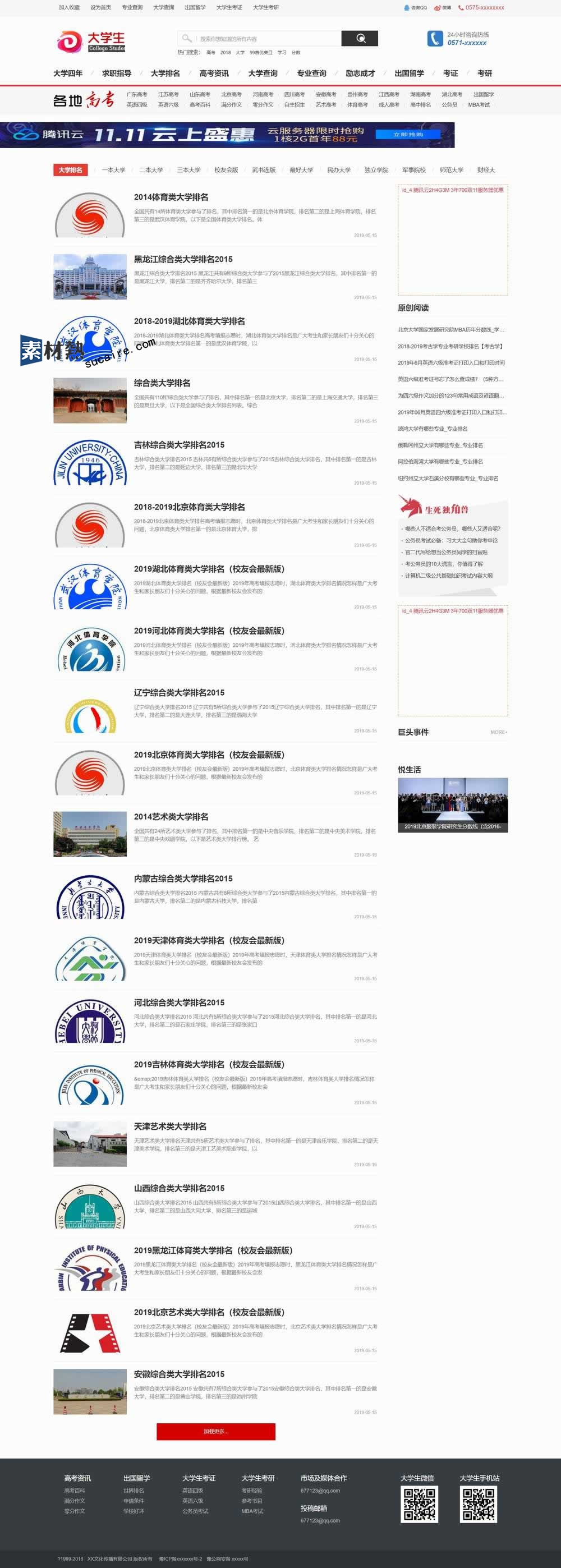
Task: Open sidebar link 波鸿大学有哪些专业_专业排名
Action: click(432, 429)
